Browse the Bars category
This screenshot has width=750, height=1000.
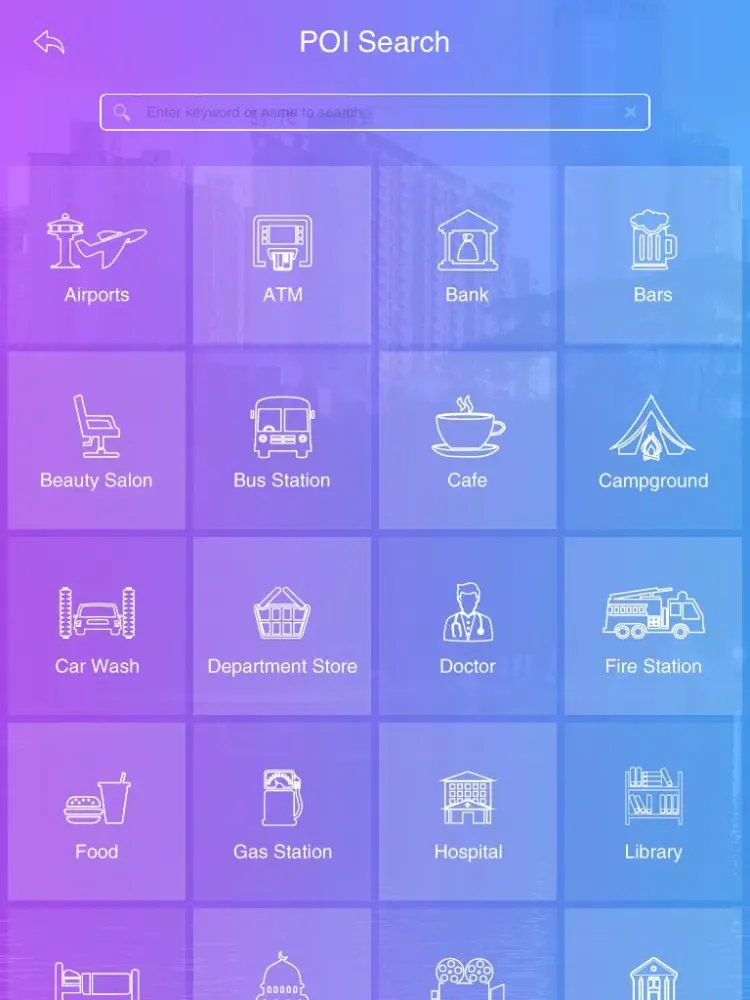click(653, 256)
